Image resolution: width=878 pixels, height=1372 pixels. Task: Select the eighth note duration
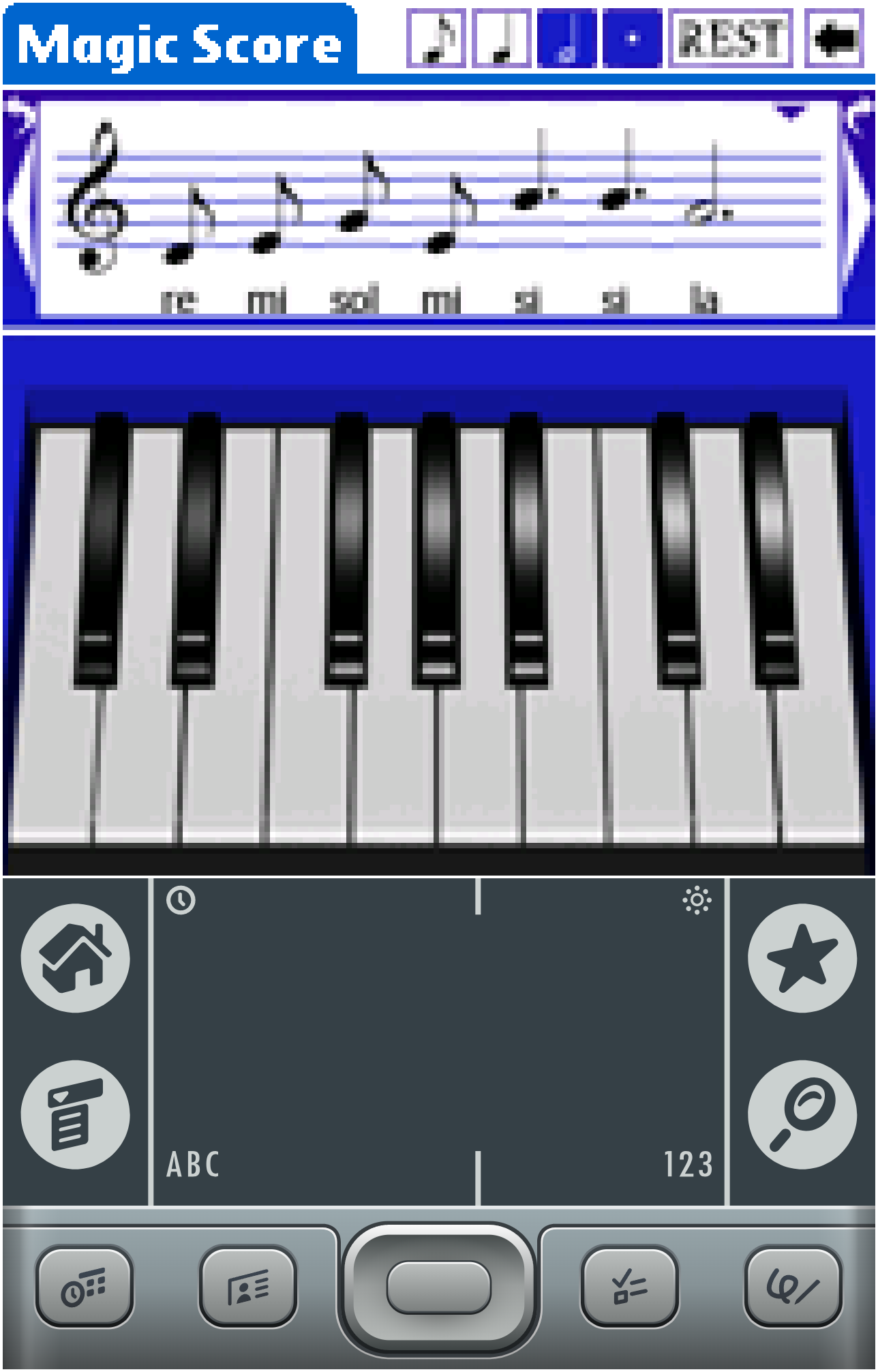[x=436, y=38]
